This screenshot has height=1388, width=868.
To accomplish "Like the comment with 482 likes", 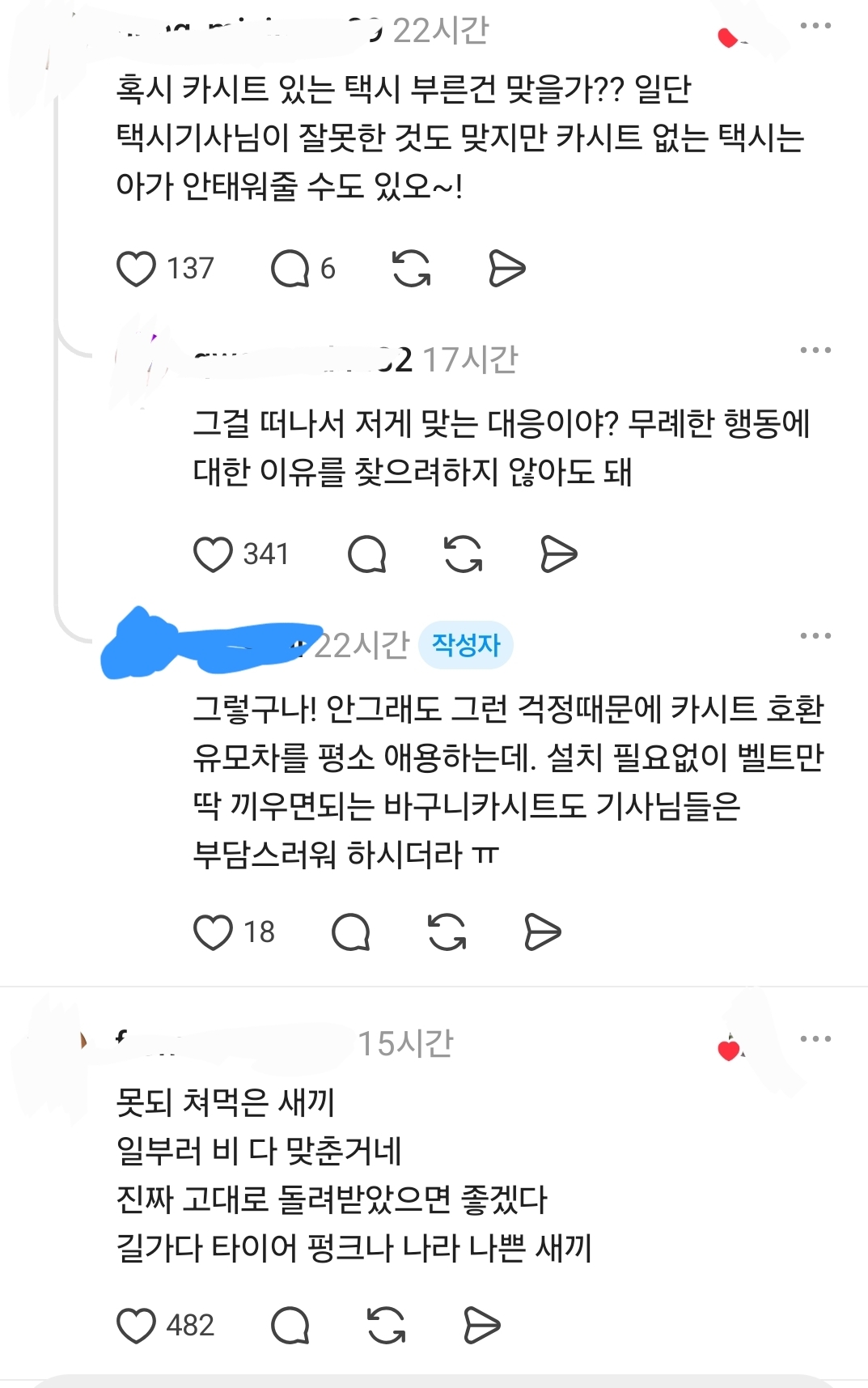I will click(136, 1326).
